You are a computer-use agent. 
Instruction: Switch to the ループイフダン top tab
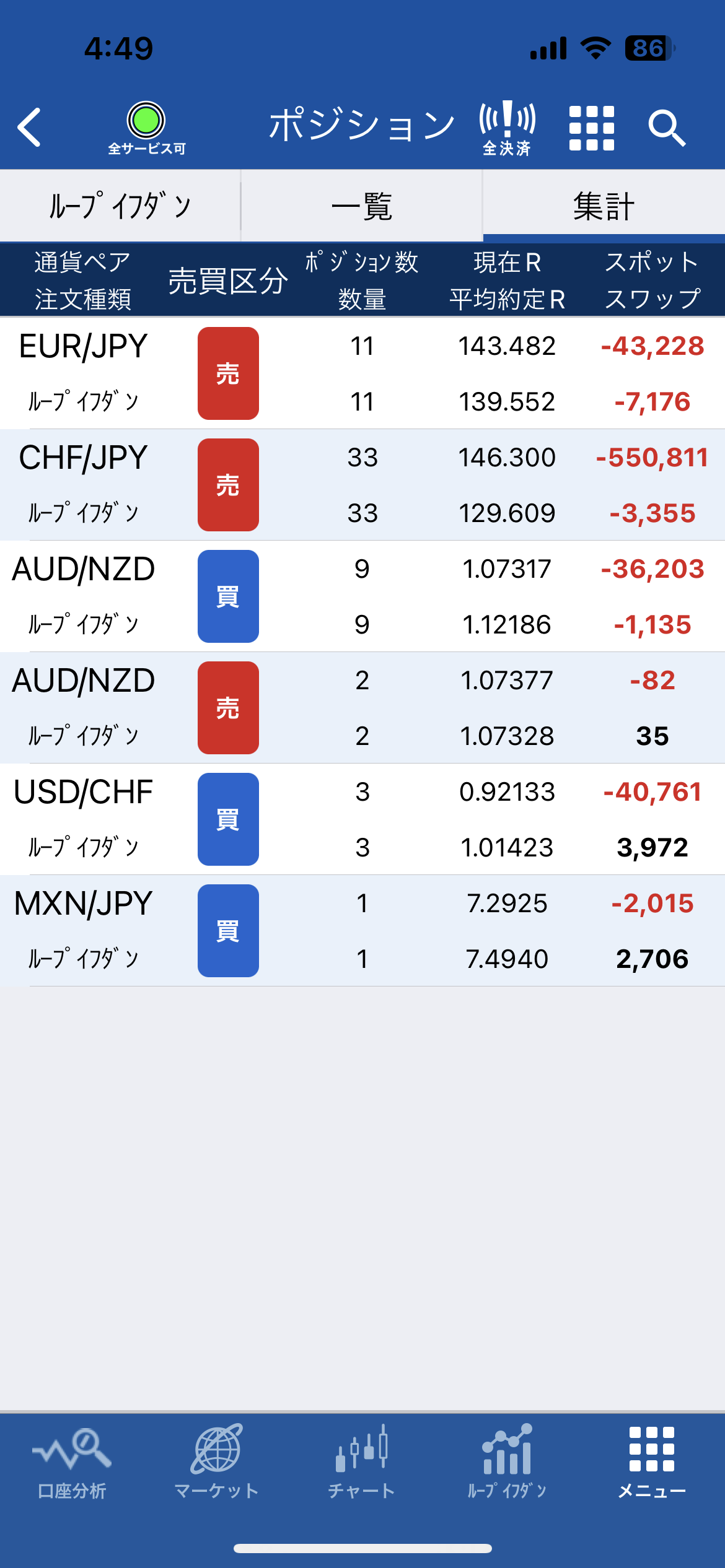pyautogui.click(x=120, y=206)
